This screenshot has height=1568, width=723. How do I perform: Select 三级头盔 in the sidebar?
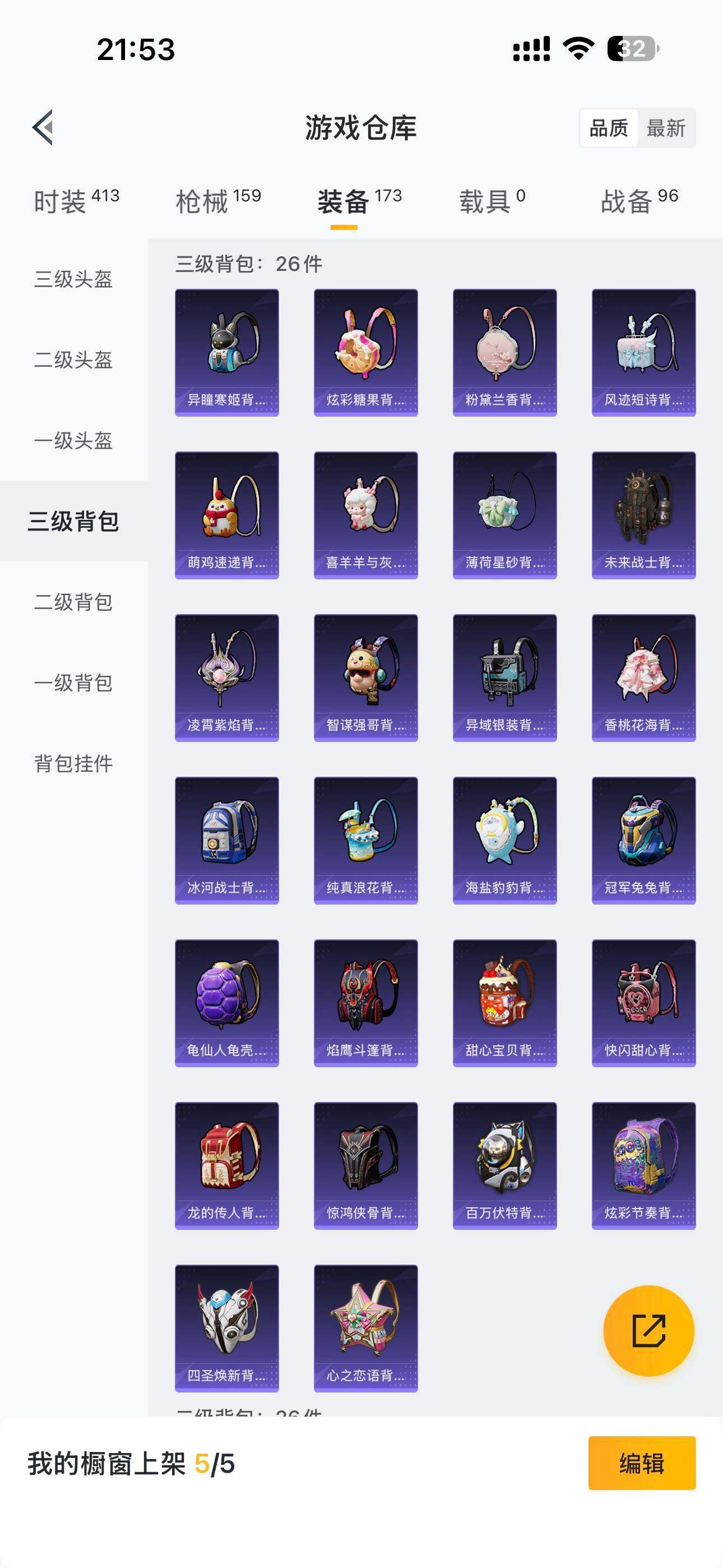73,279
